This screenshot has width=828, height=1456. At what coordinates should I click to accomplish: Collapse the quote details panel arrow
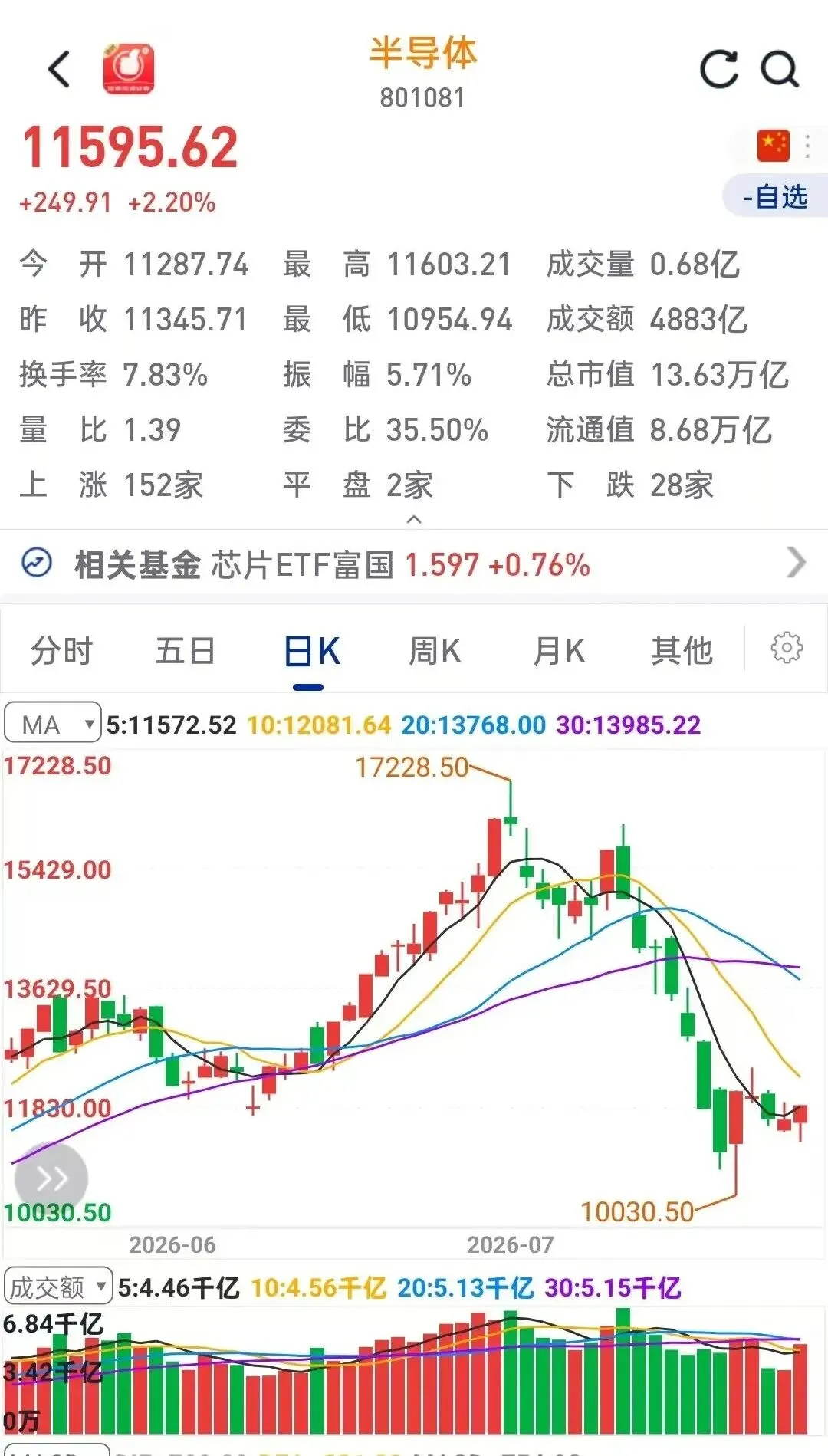[x=414, y=519]
